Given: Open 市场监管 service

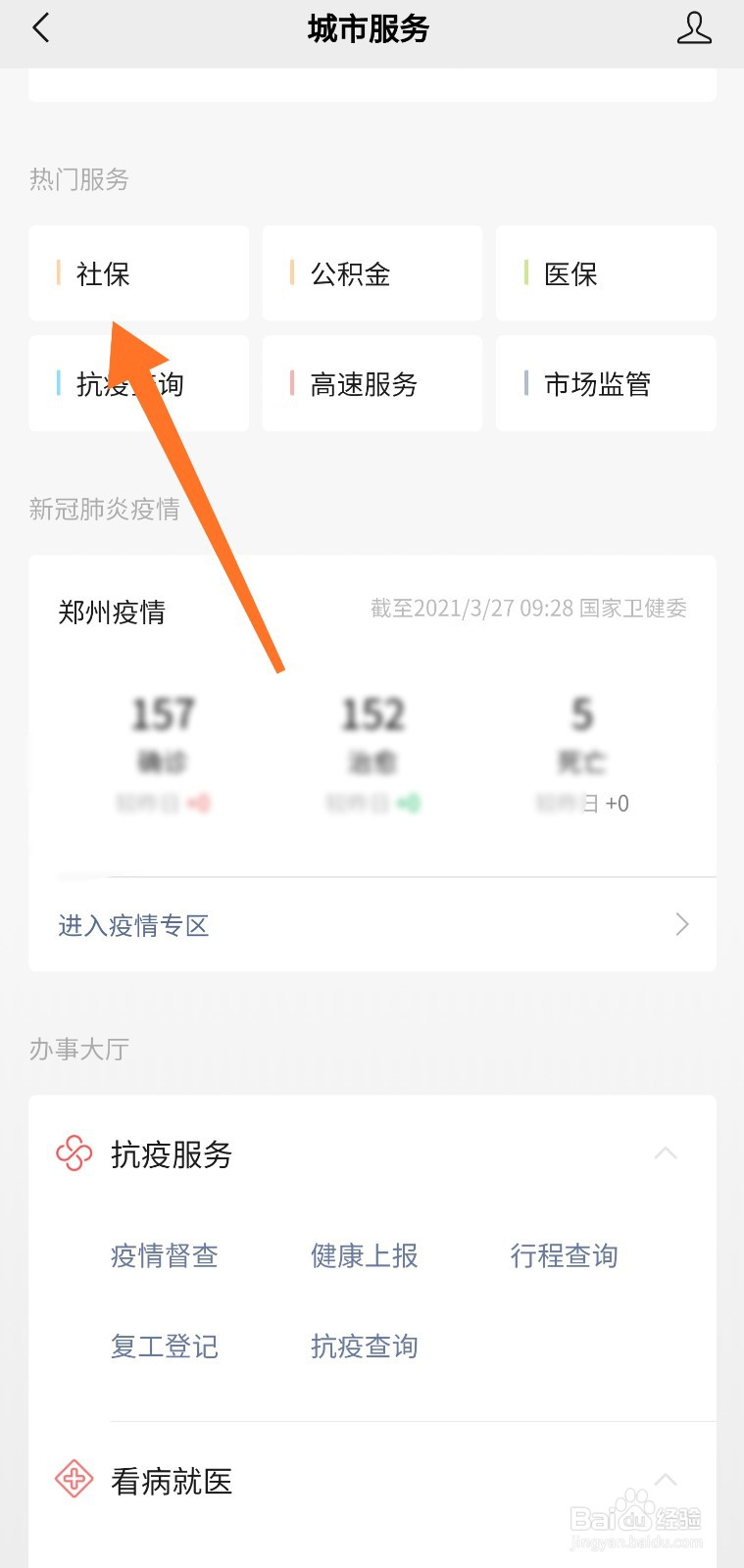Looking at the screenshot, I should (x=605, y=384).
